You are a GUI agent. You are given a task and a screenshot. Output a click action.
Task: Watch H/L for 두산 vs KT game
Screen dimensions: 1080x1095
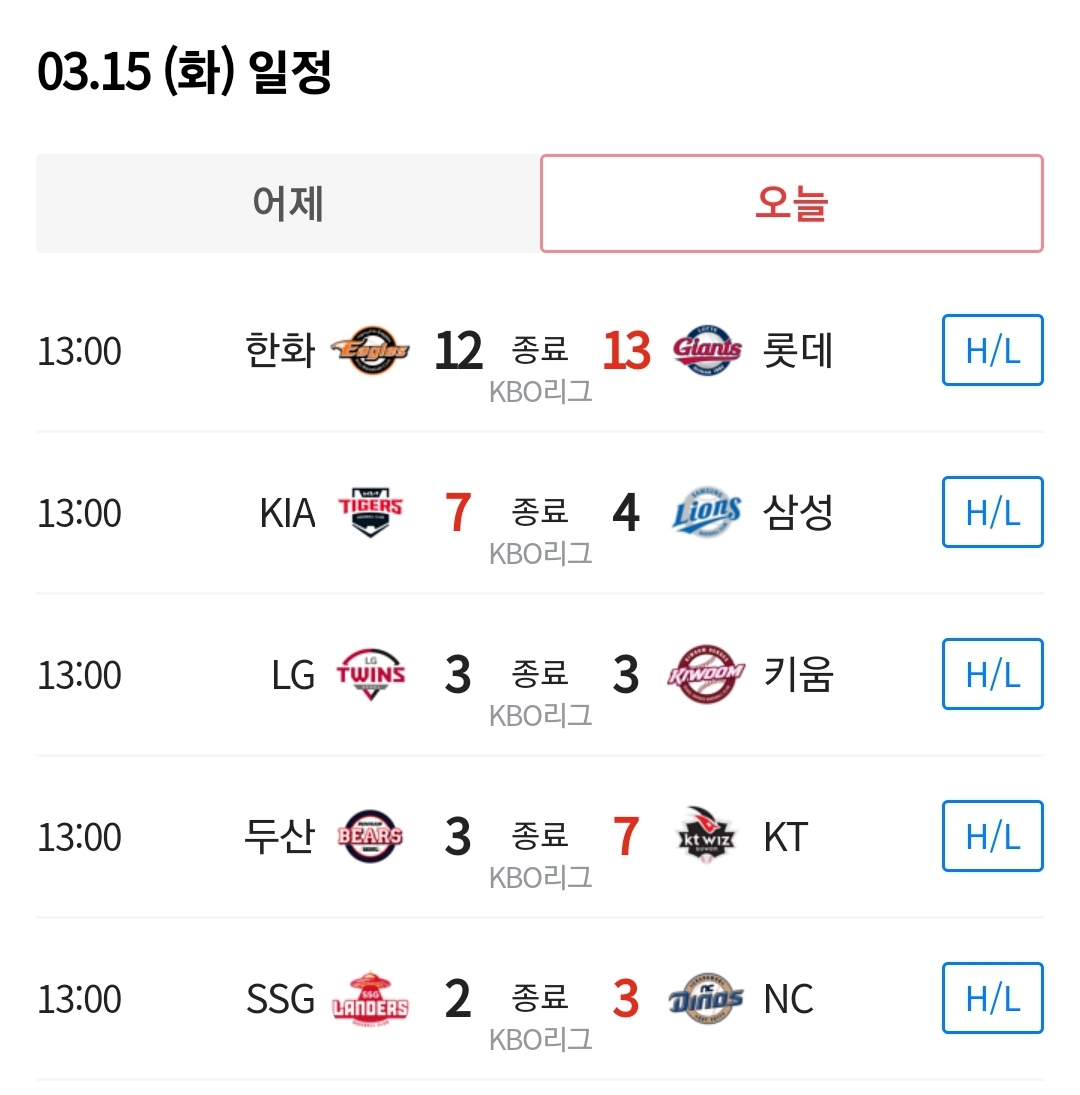click(x=992, y=836)
